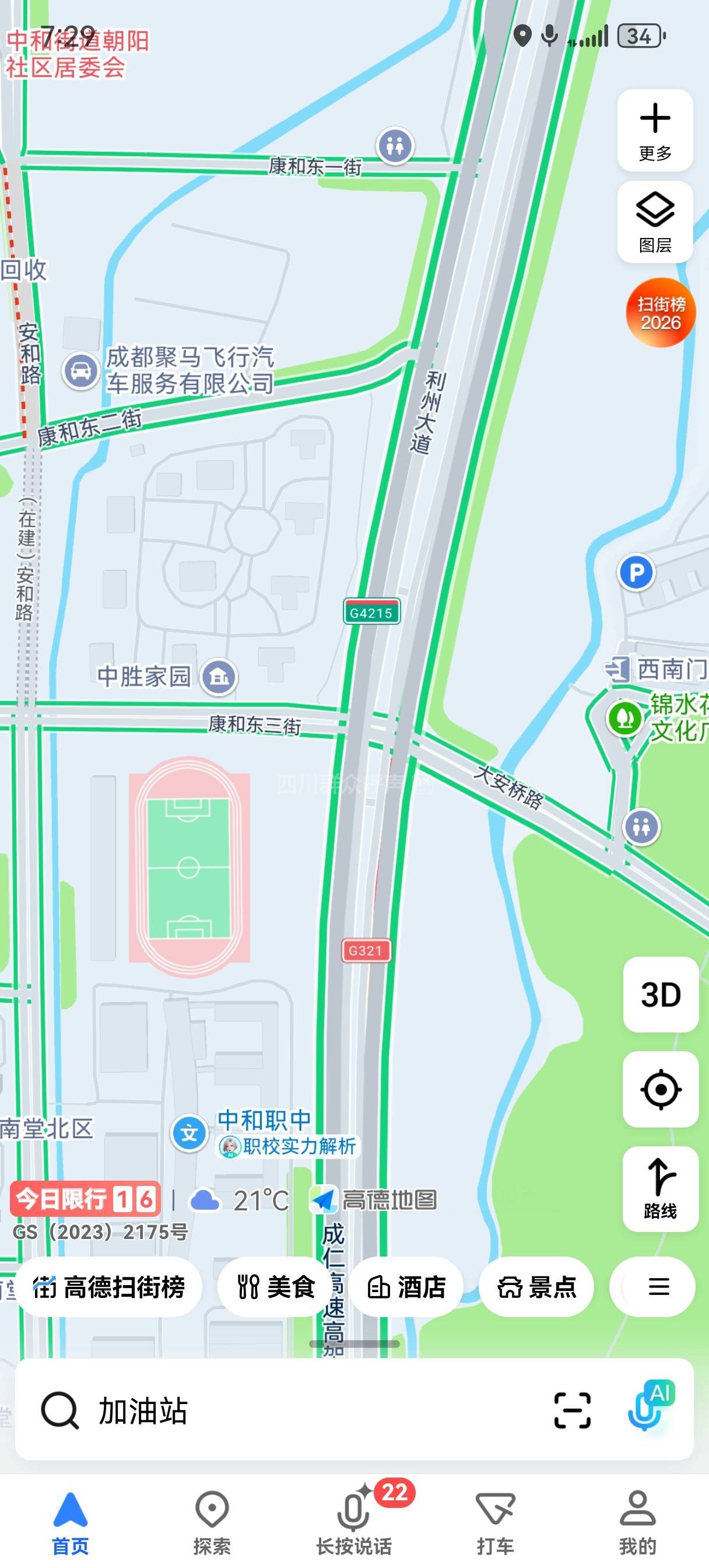Select the 高德扫街榜 chip

[109, 1286]
